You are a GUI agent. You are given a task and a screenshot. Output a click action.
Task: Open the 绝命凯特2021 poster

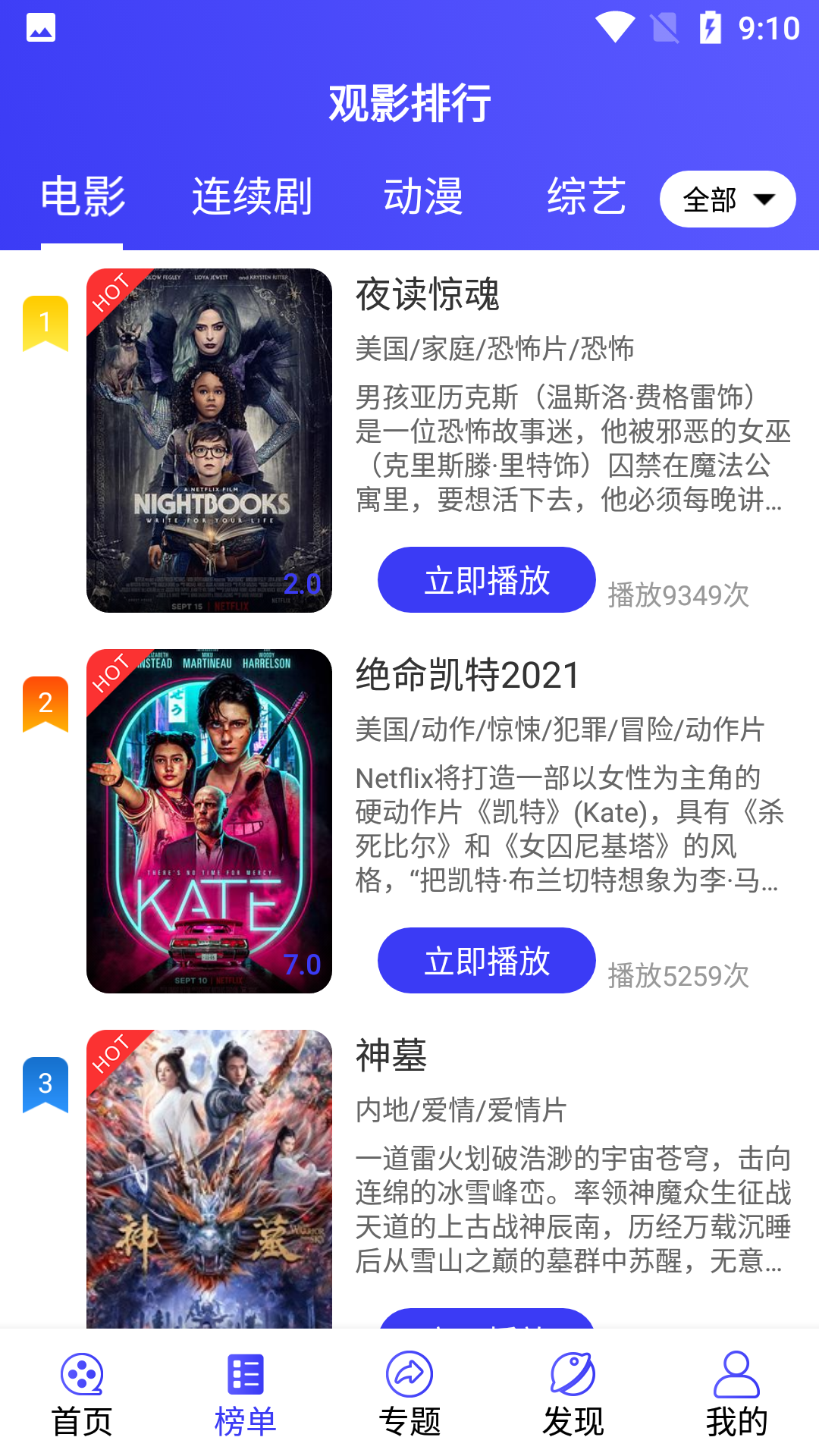tap(209, 821)
